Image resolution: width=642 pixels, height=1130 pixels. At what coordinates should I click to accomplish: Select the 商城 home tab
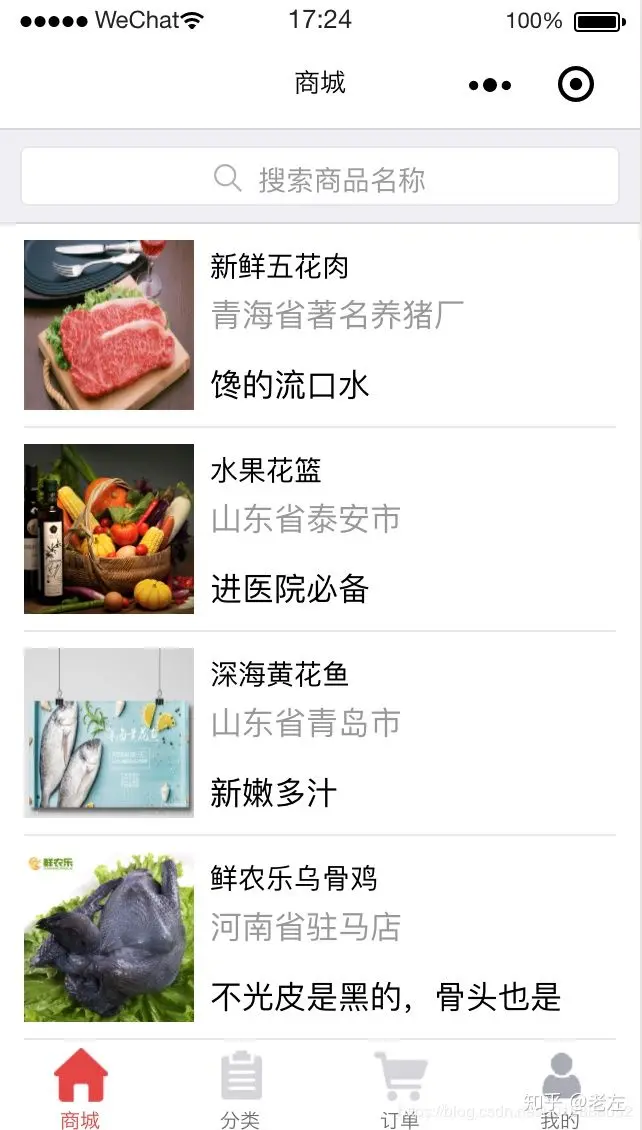[x=80, y=1090]
